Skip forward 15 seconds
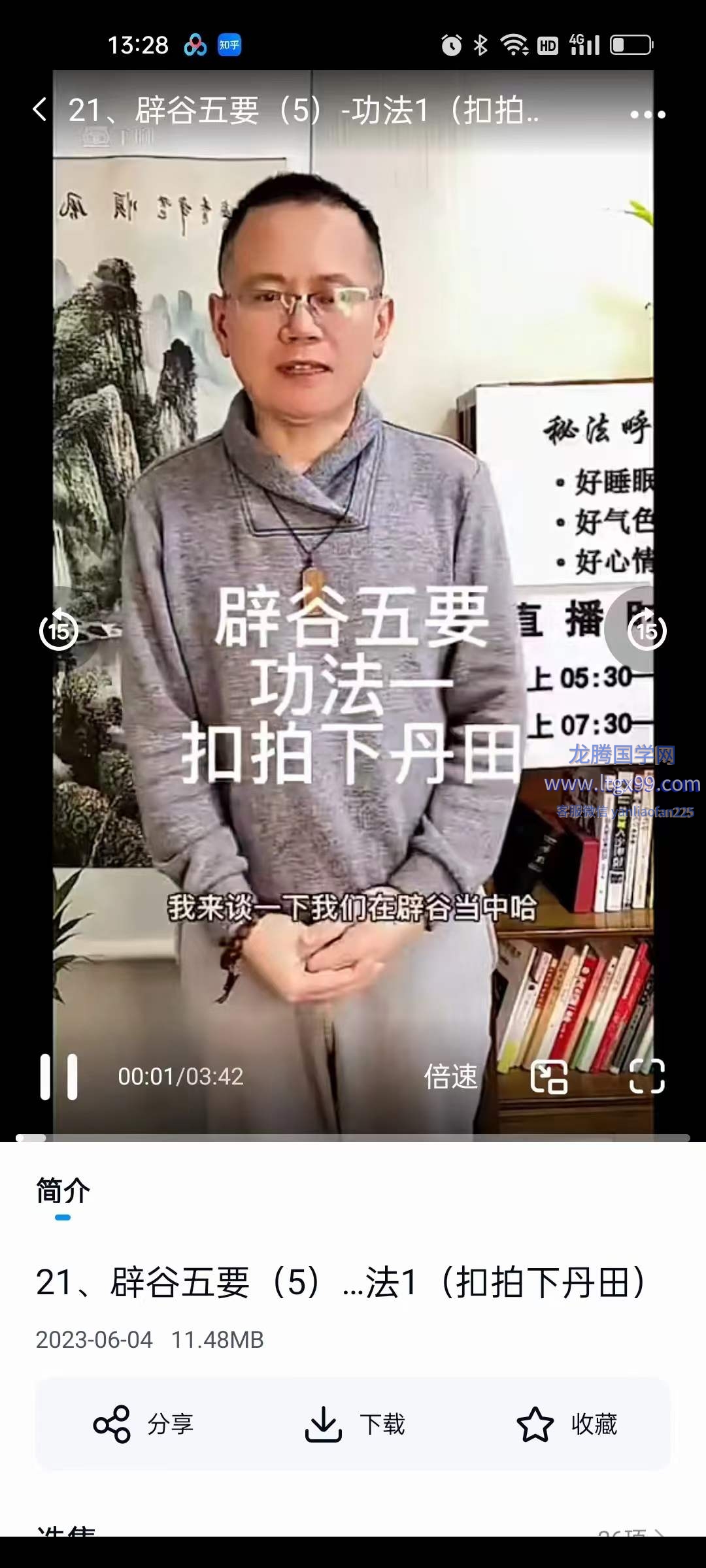 [647, 630]
